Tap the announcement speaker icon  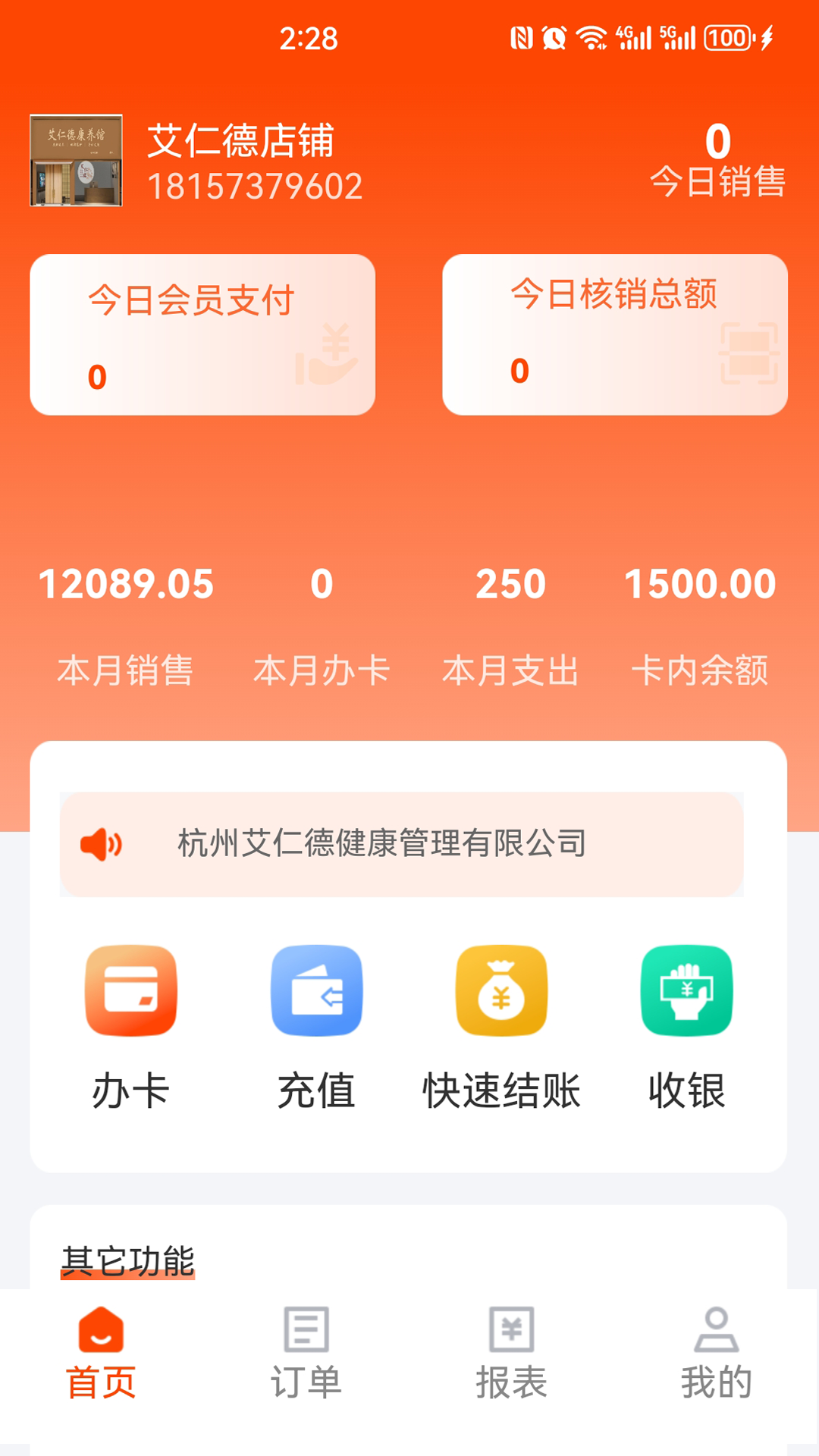point(101,843)
